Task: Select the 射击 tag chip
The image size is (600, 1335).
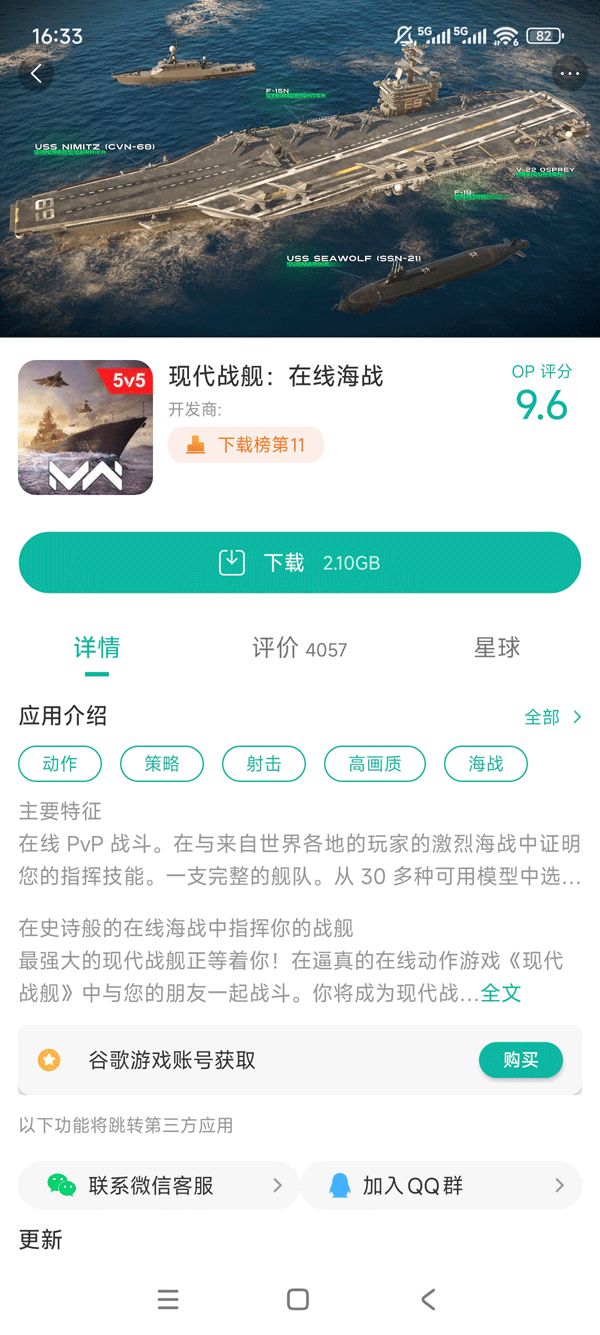Action: pos(264,764)
